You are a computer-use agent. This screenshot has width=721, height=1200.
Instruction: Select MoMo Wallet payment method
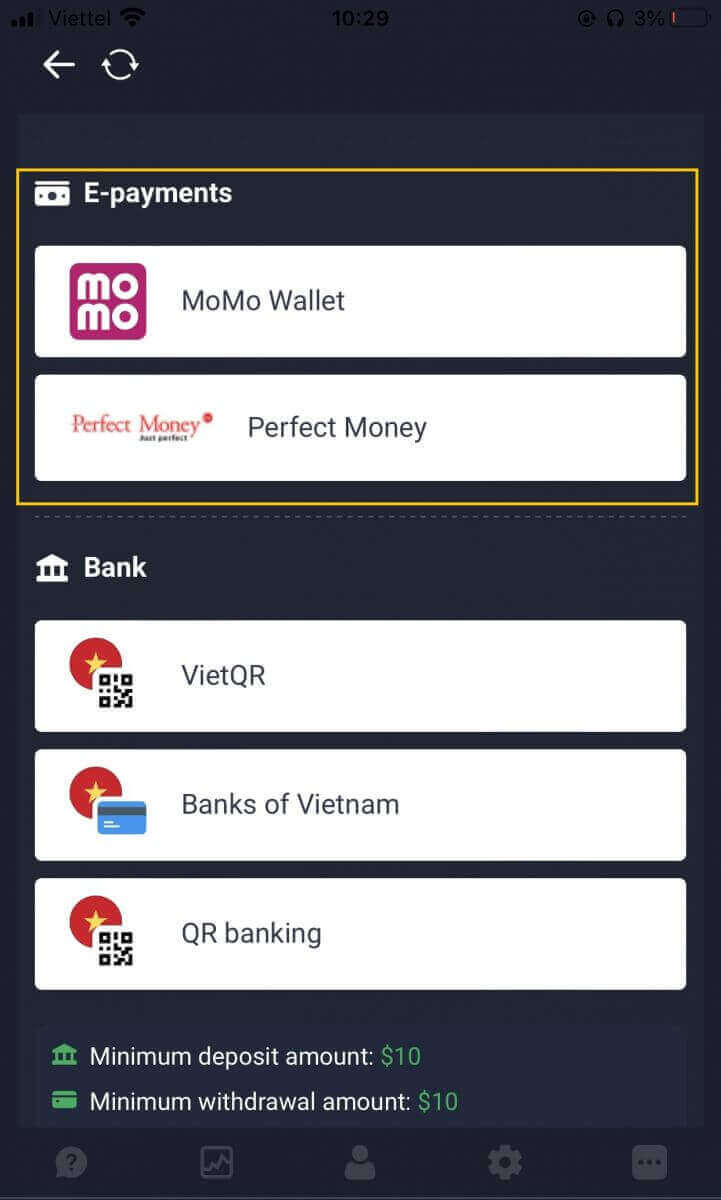point(360,301)
